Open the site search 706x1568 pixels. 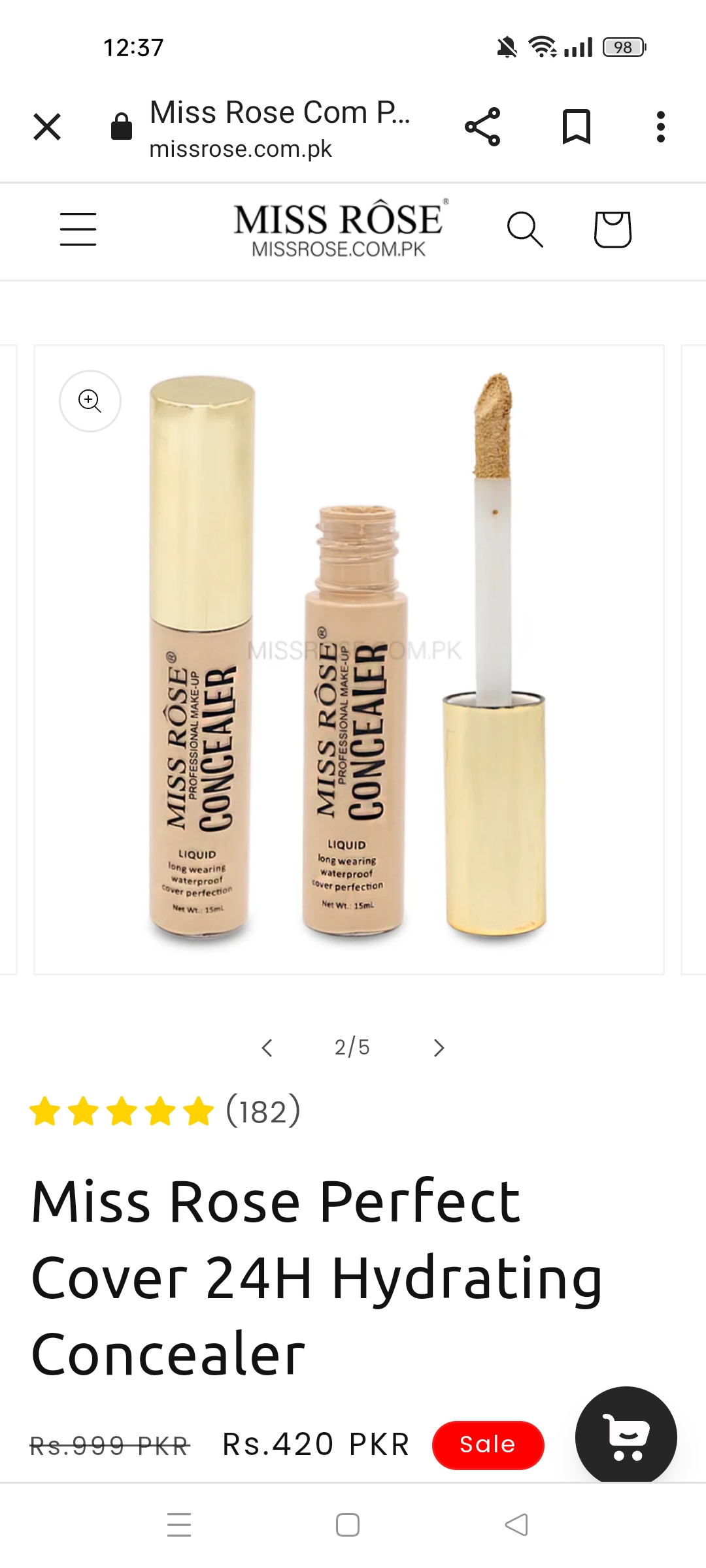(x=524, y=229)
